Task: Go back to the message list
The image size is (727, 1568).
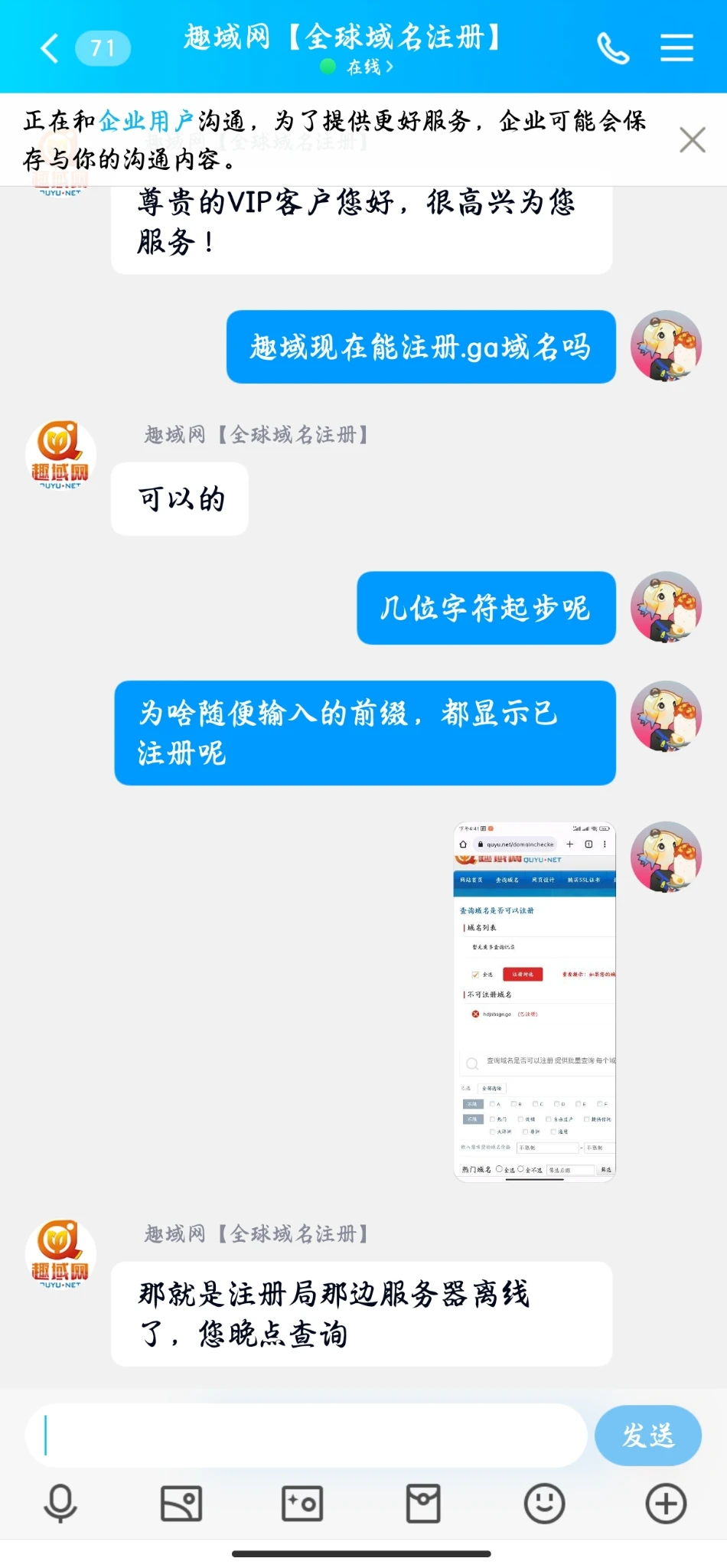Action: [x=50, y=48]
